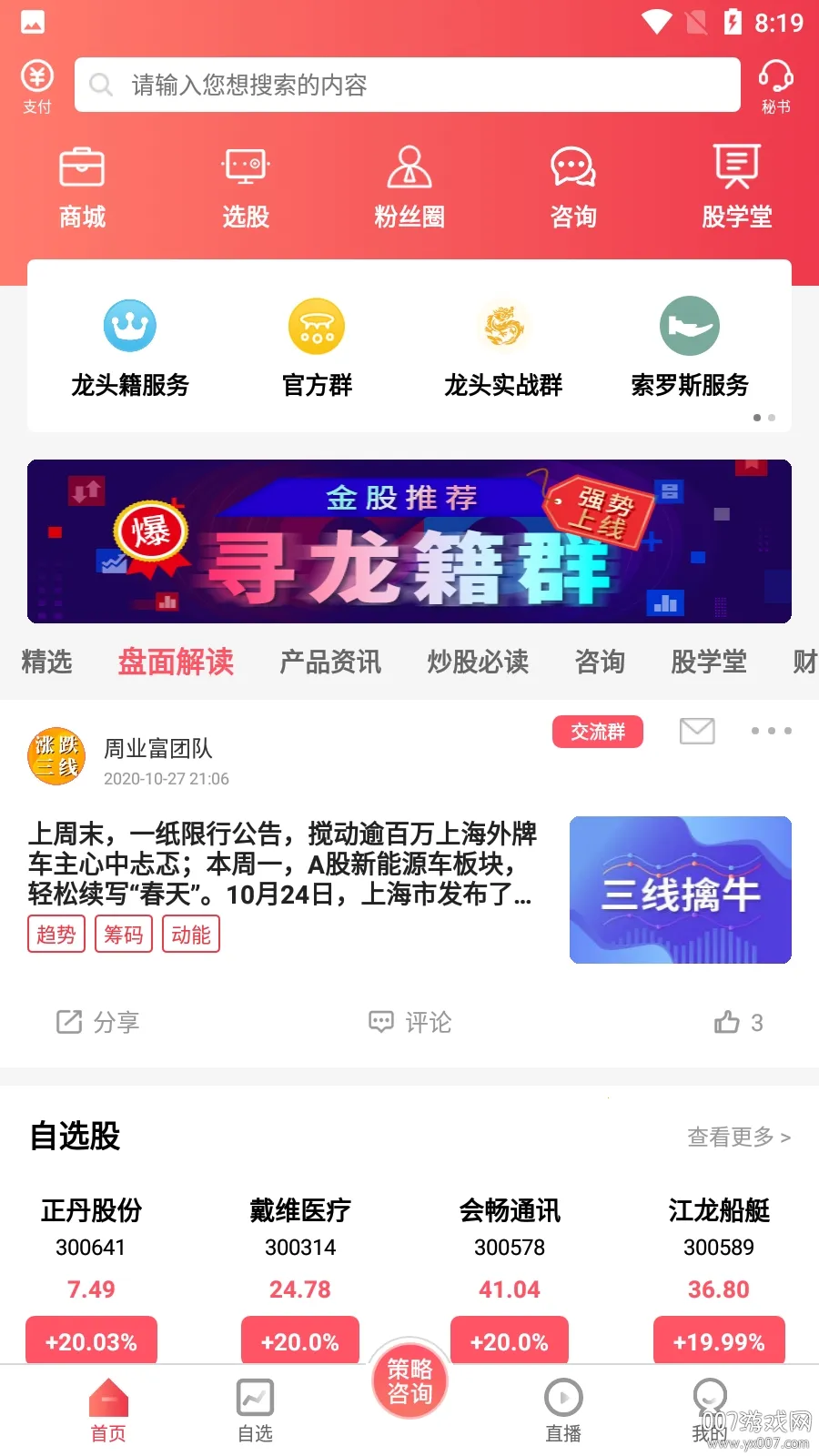The width and height of the screenshot is (819, 1456).
Task: Open the 三线擒牛 post thumbnail
Action: point(680,890)
